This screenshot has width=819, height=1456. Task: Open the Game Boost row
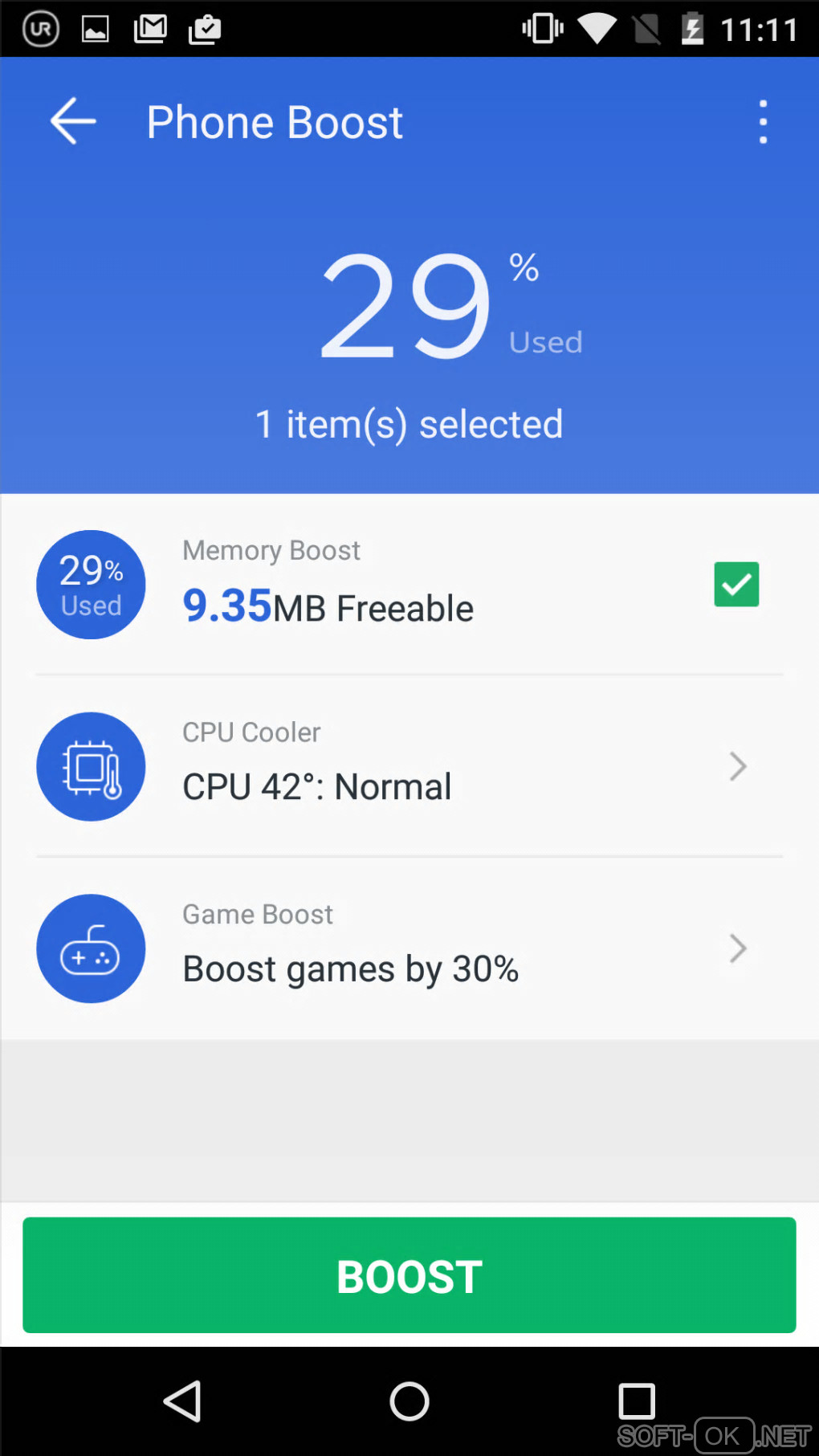(409, 948)
